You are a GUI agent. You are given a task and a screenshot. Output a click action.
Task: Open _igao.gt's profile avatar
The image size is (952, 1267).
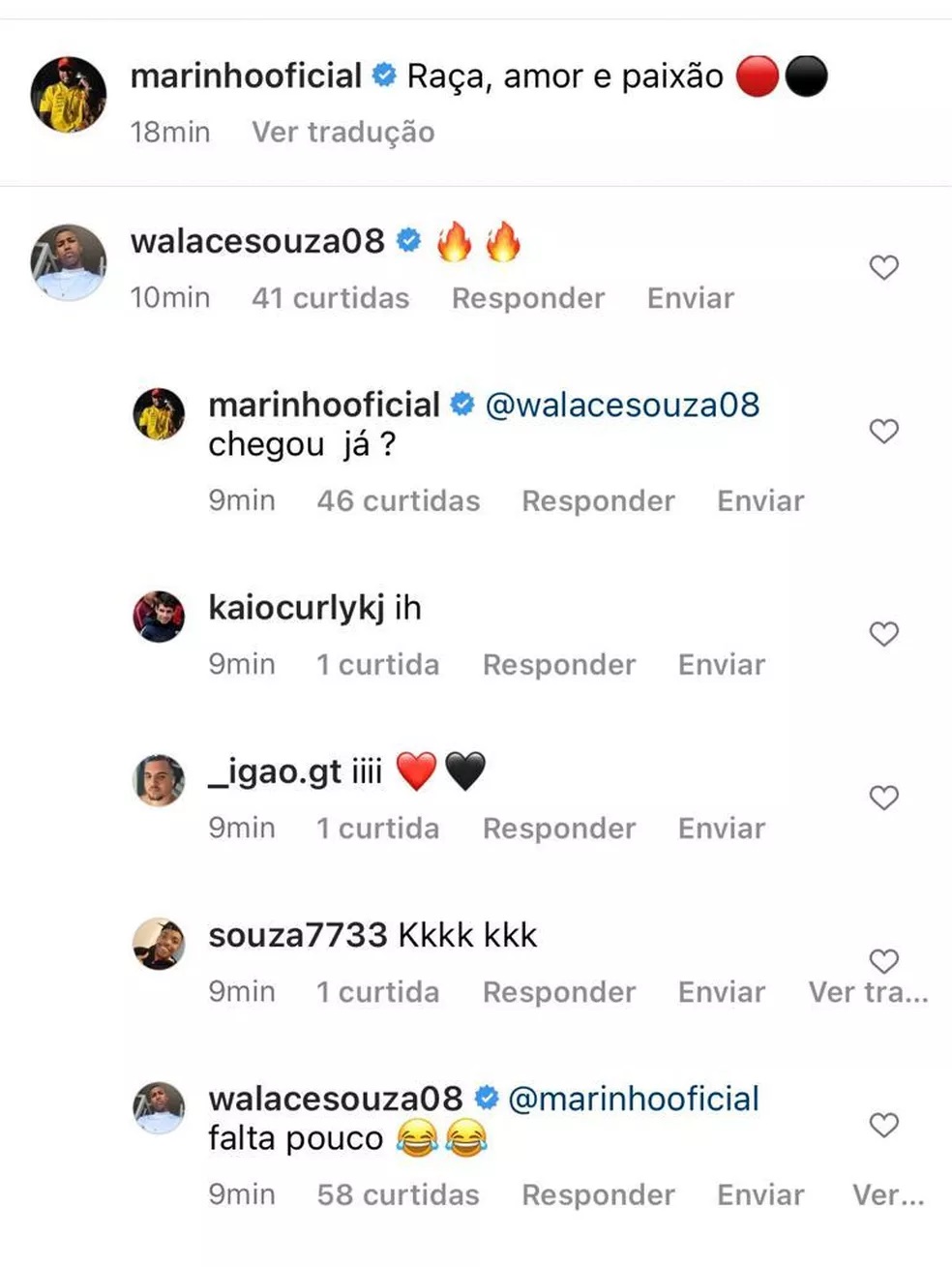point(159,780)
